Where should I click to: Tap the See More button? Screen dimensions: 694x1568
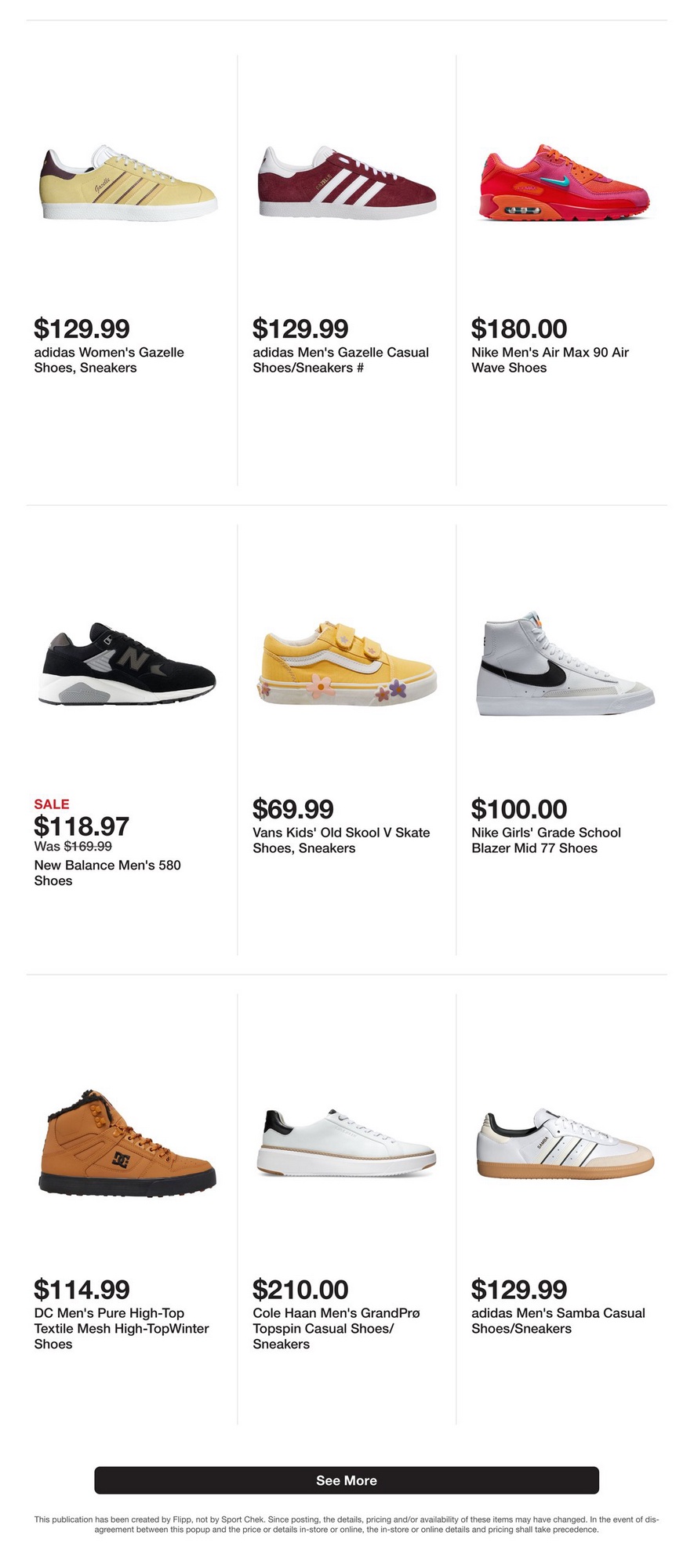347,1480
